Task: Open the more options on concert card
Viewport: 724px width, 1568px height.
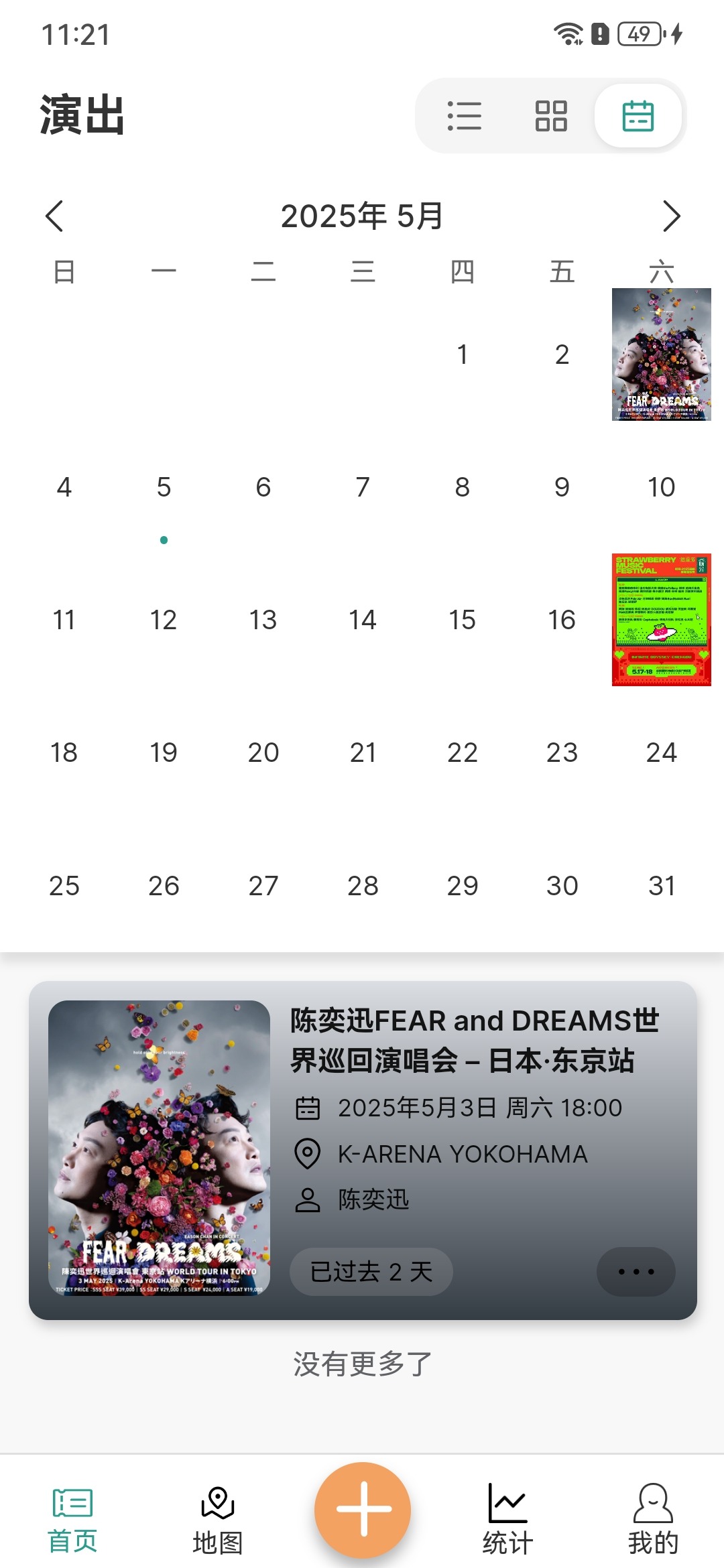Action: click(x=636, y=1271)
